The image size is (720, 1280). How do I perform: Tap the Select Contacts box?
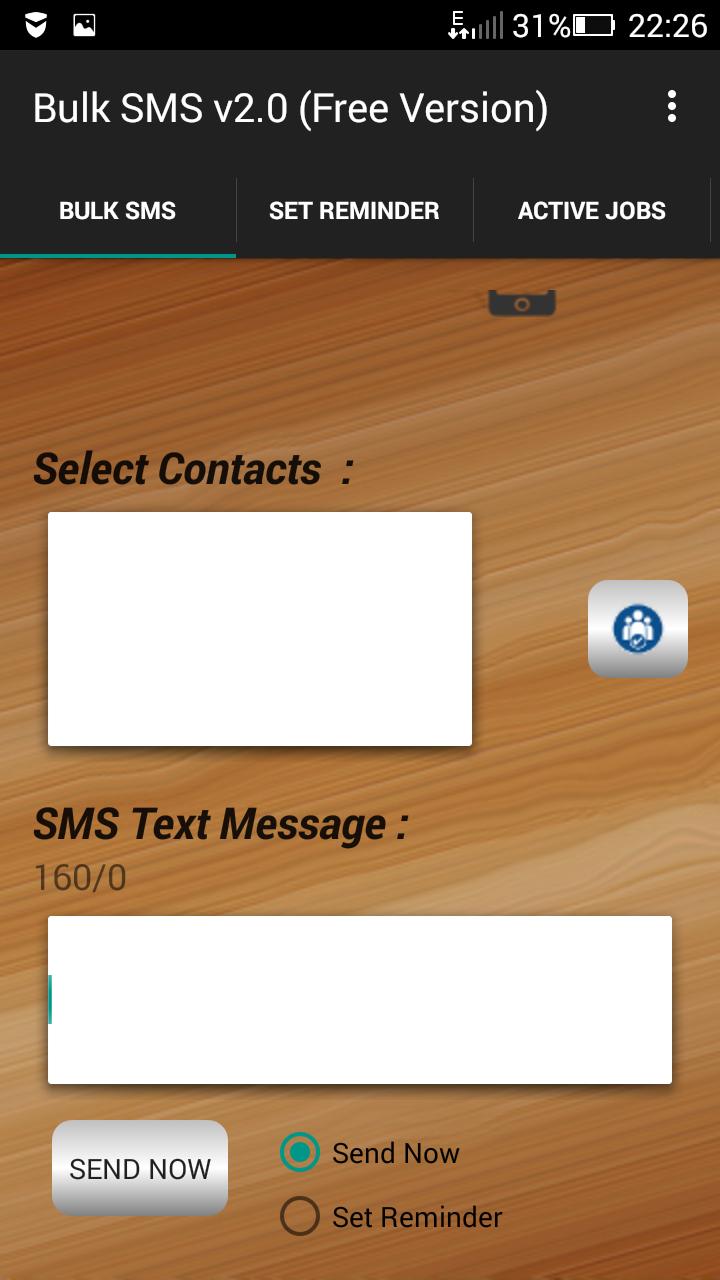pos(260,629)
